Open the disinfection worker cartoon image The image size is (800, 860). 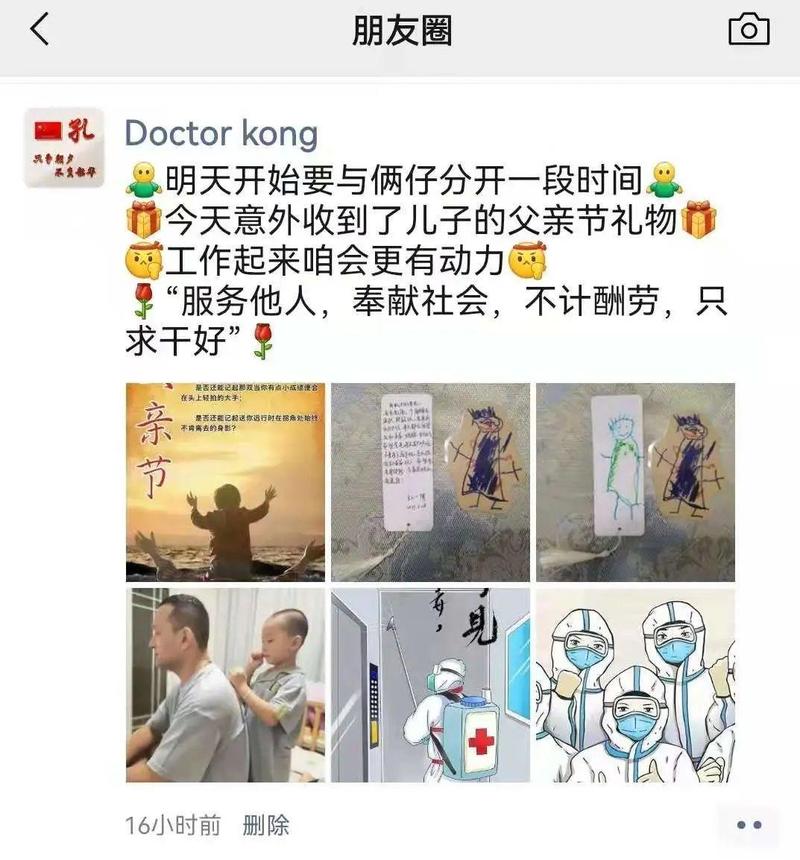431,685
